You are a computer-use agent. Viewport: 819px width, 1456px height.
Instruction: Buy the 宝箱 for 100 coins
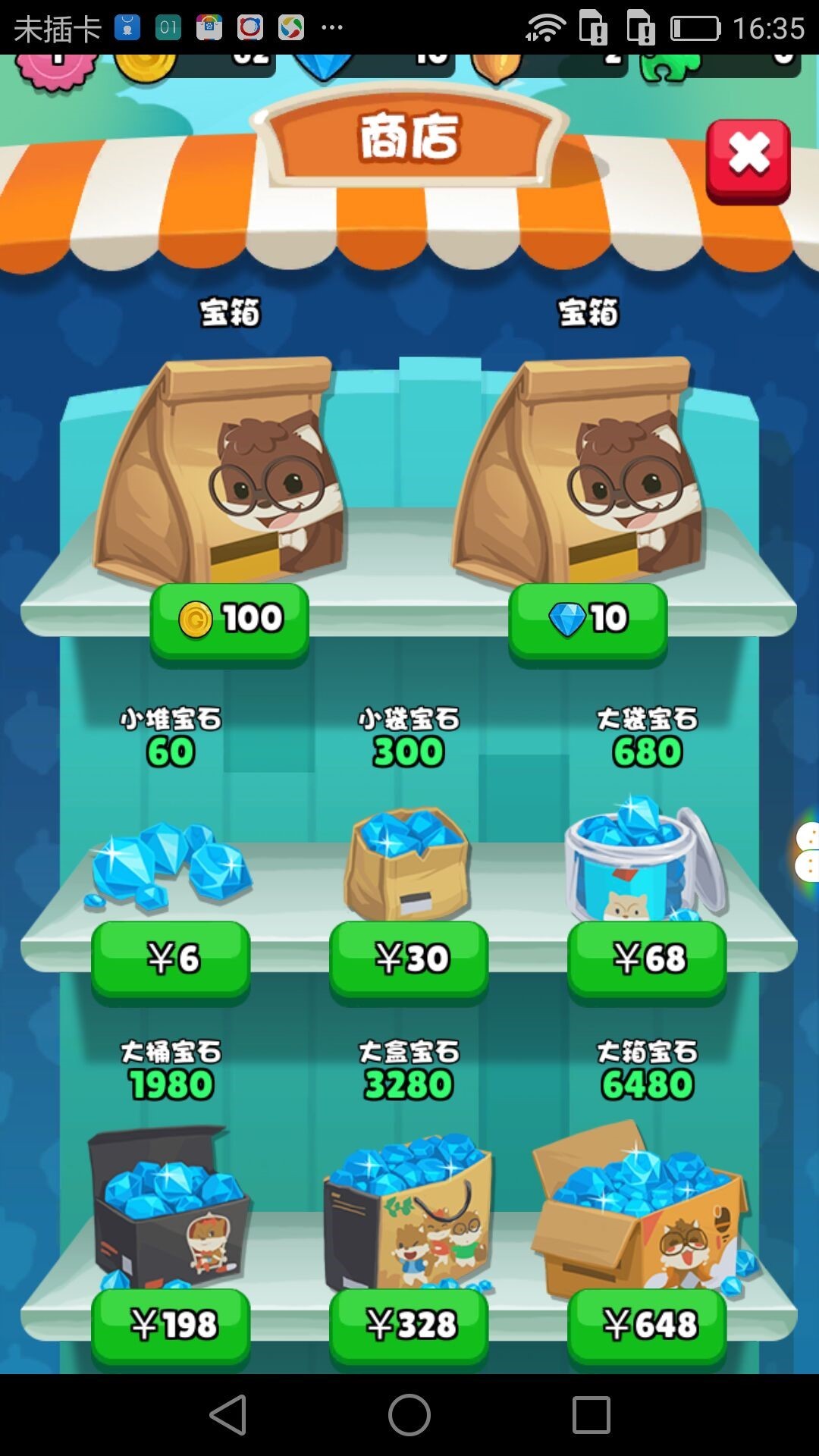pos(230,620)
